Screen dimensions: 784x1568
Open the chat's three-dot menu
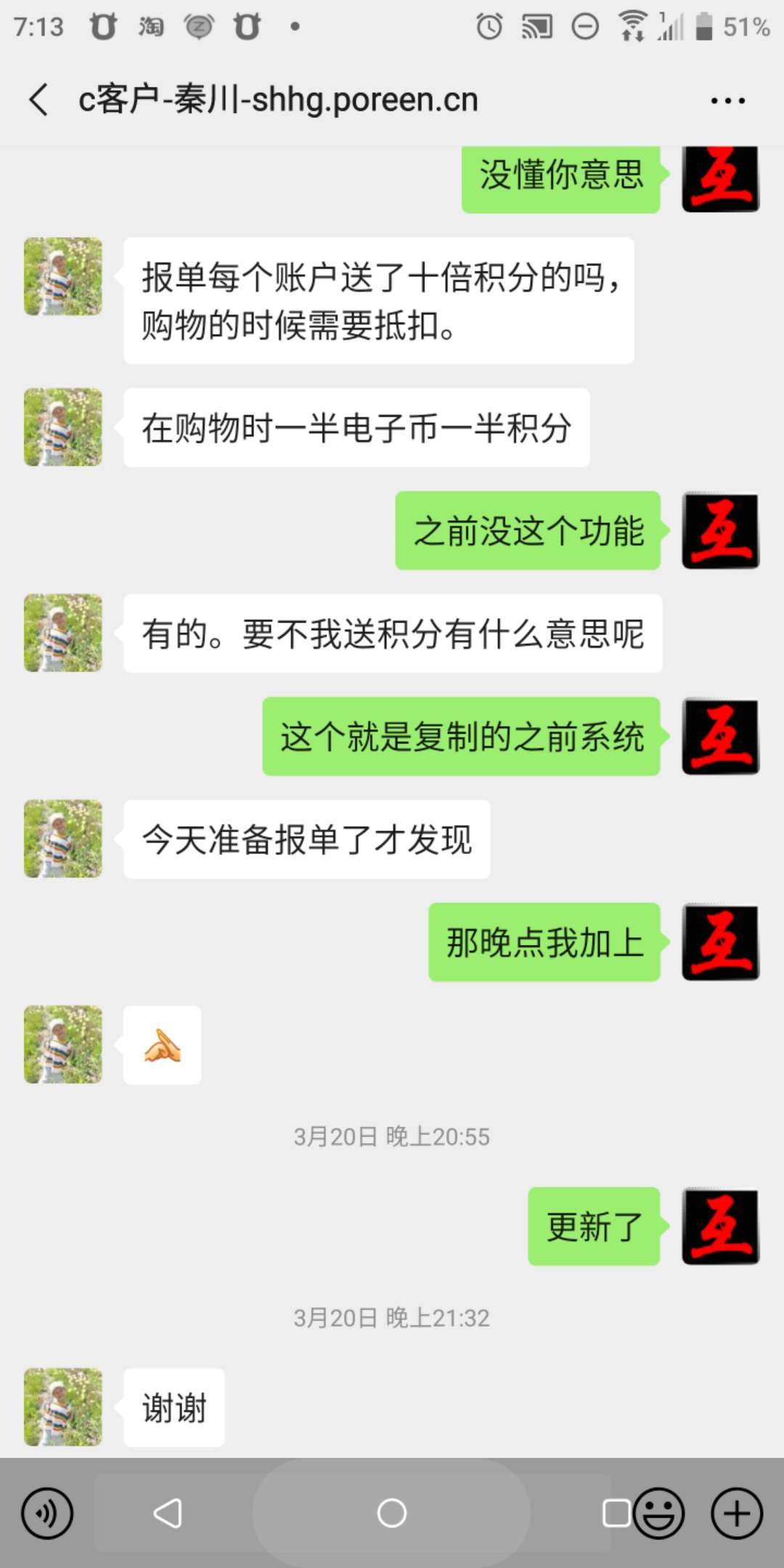coord(727,101)
